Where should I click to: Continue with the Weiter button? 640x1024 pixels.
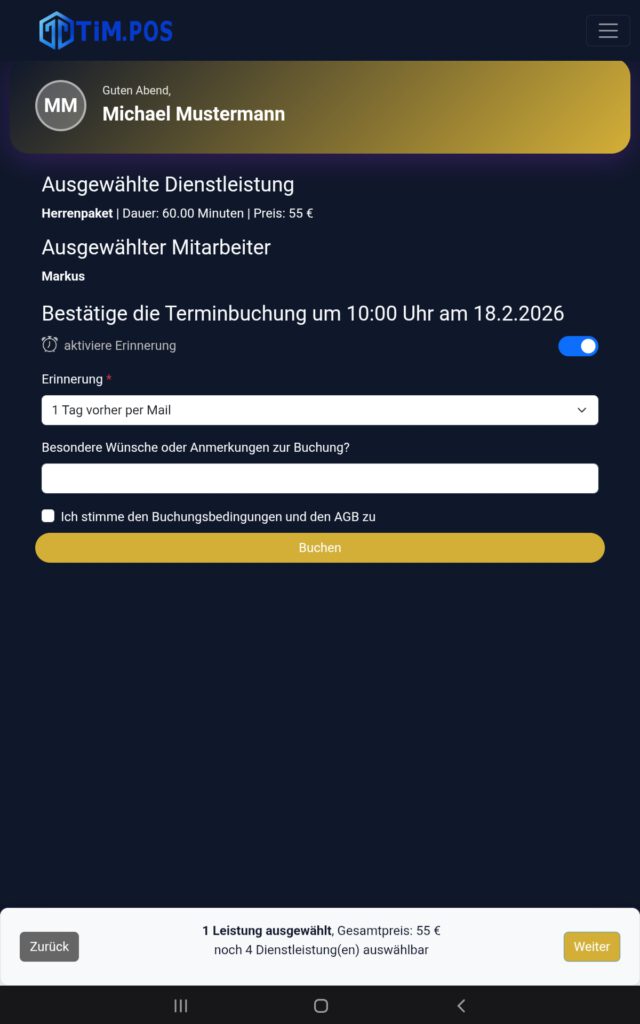click(x=591, y=947)
